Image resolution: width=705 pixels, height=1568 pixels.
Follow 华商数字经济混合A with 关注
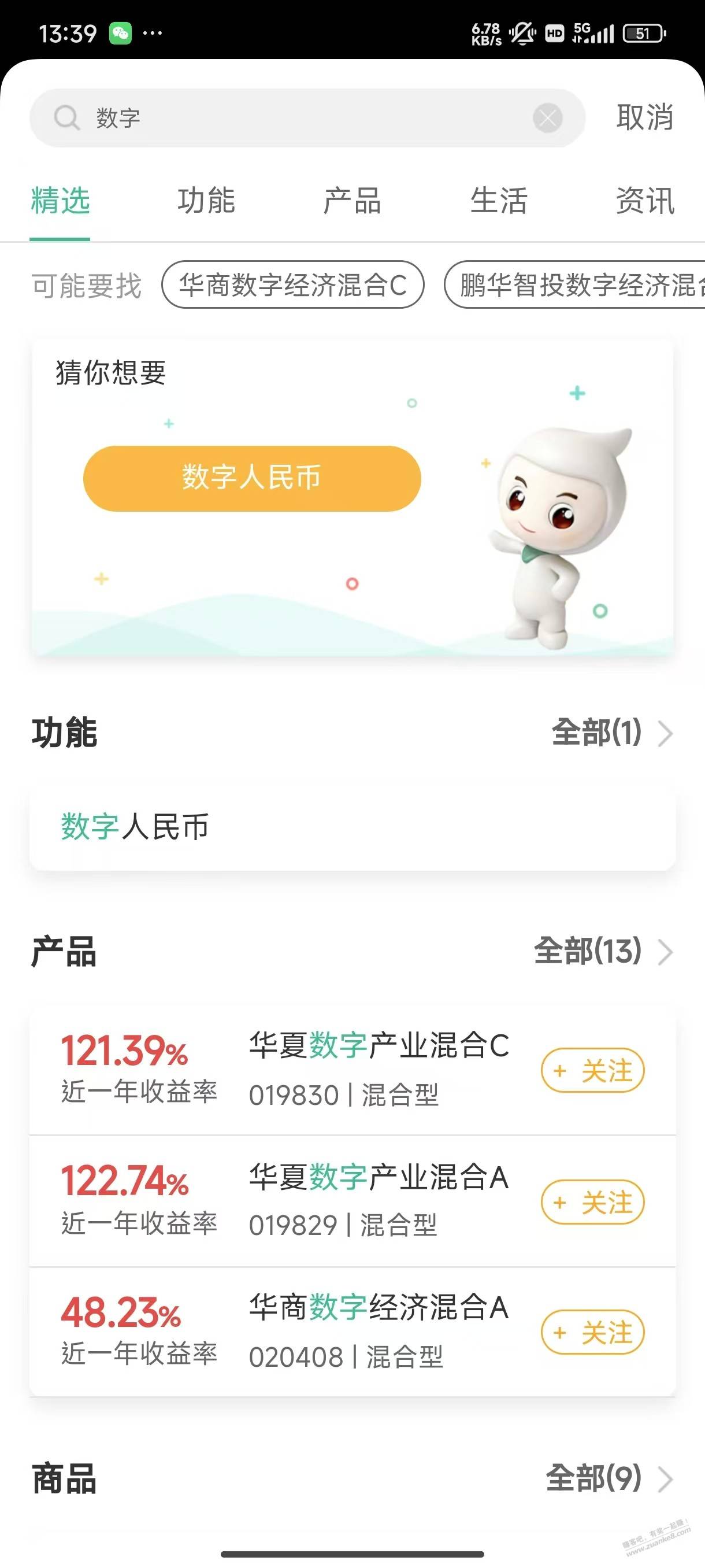point(592,1332)
